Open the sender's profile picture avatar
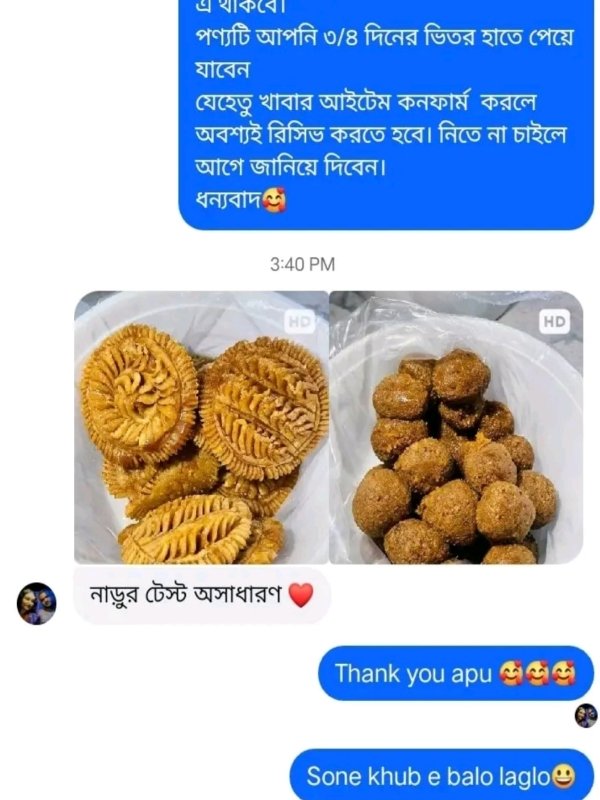Screen dimensions: 600x800 (37, 603)
